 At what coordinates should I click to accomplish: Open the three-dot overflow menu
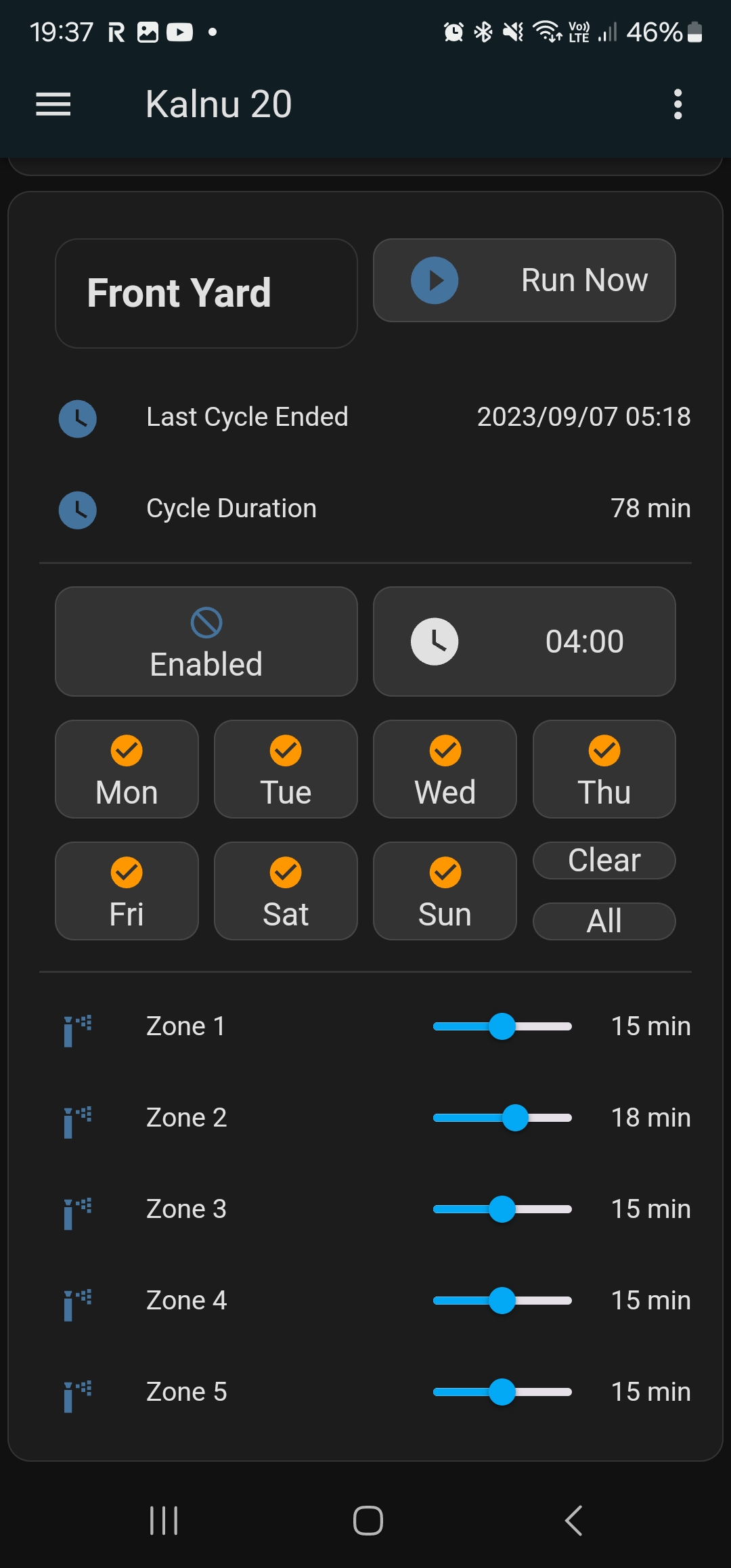click(678, 104)
